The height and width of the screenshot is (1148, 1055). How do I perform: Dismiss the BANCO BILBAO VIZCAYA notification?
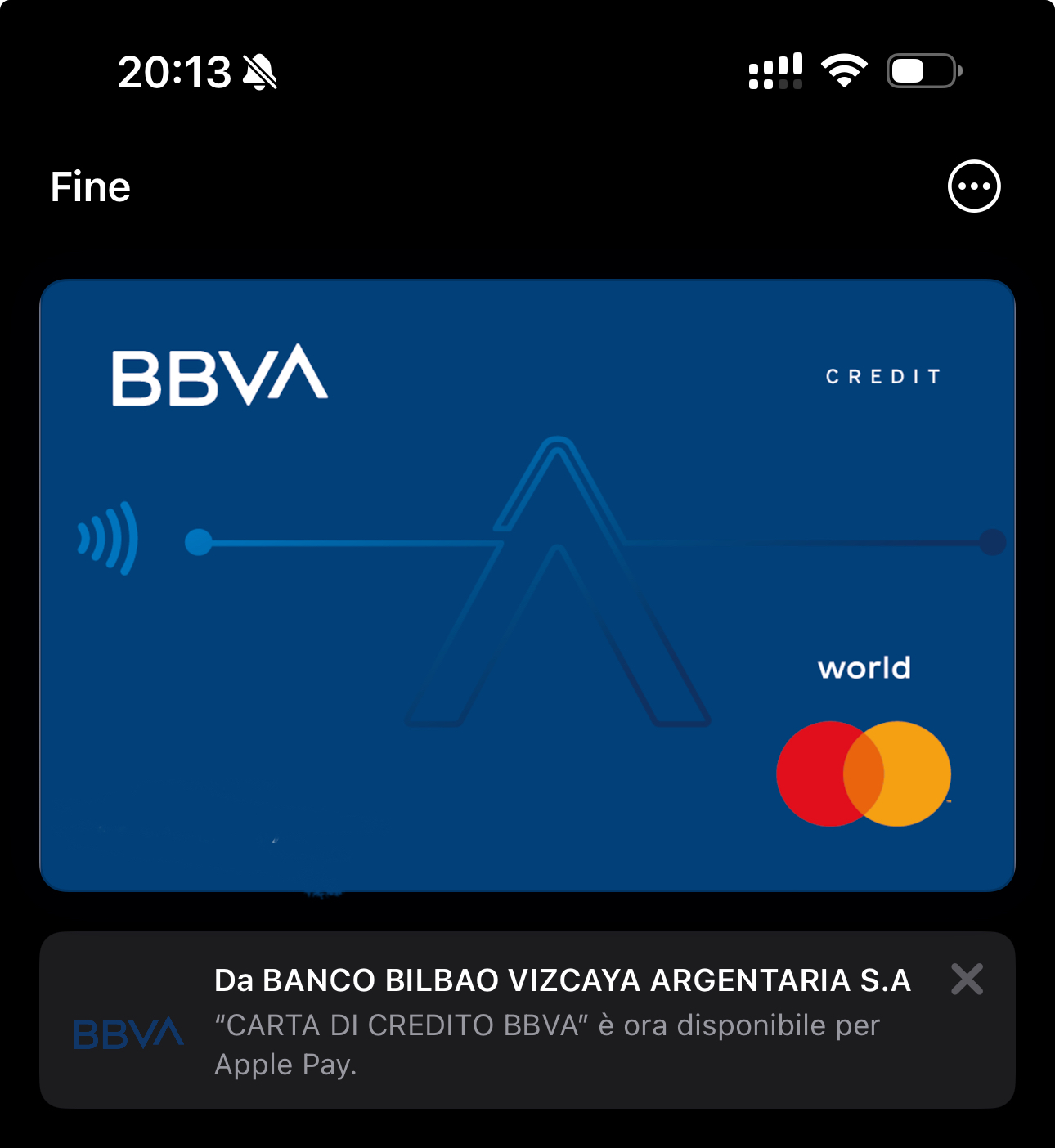[967, 980]
